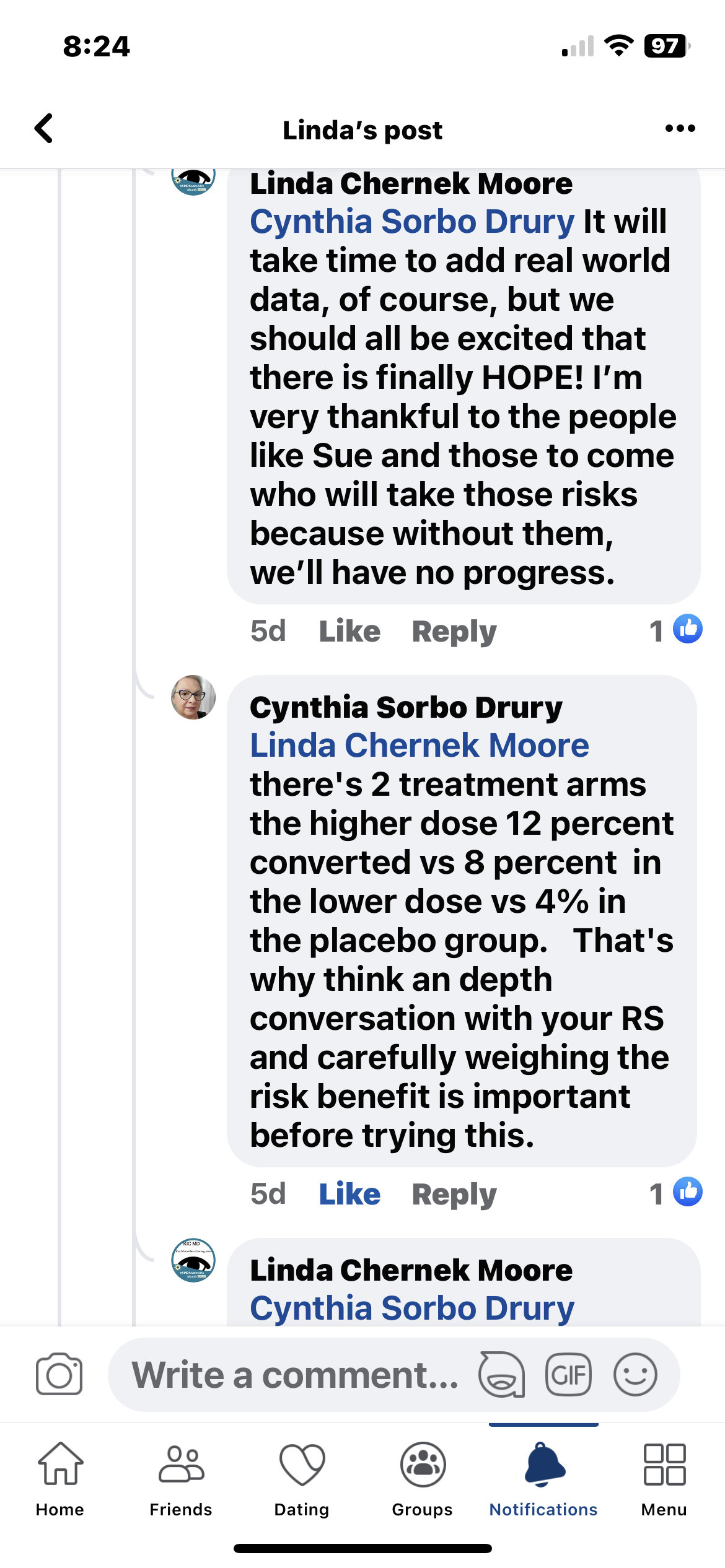Image resolution: width=725 pixels, height=1568 pixels.
Task: Focus the Write a comment field
Action: (294, 1374)
